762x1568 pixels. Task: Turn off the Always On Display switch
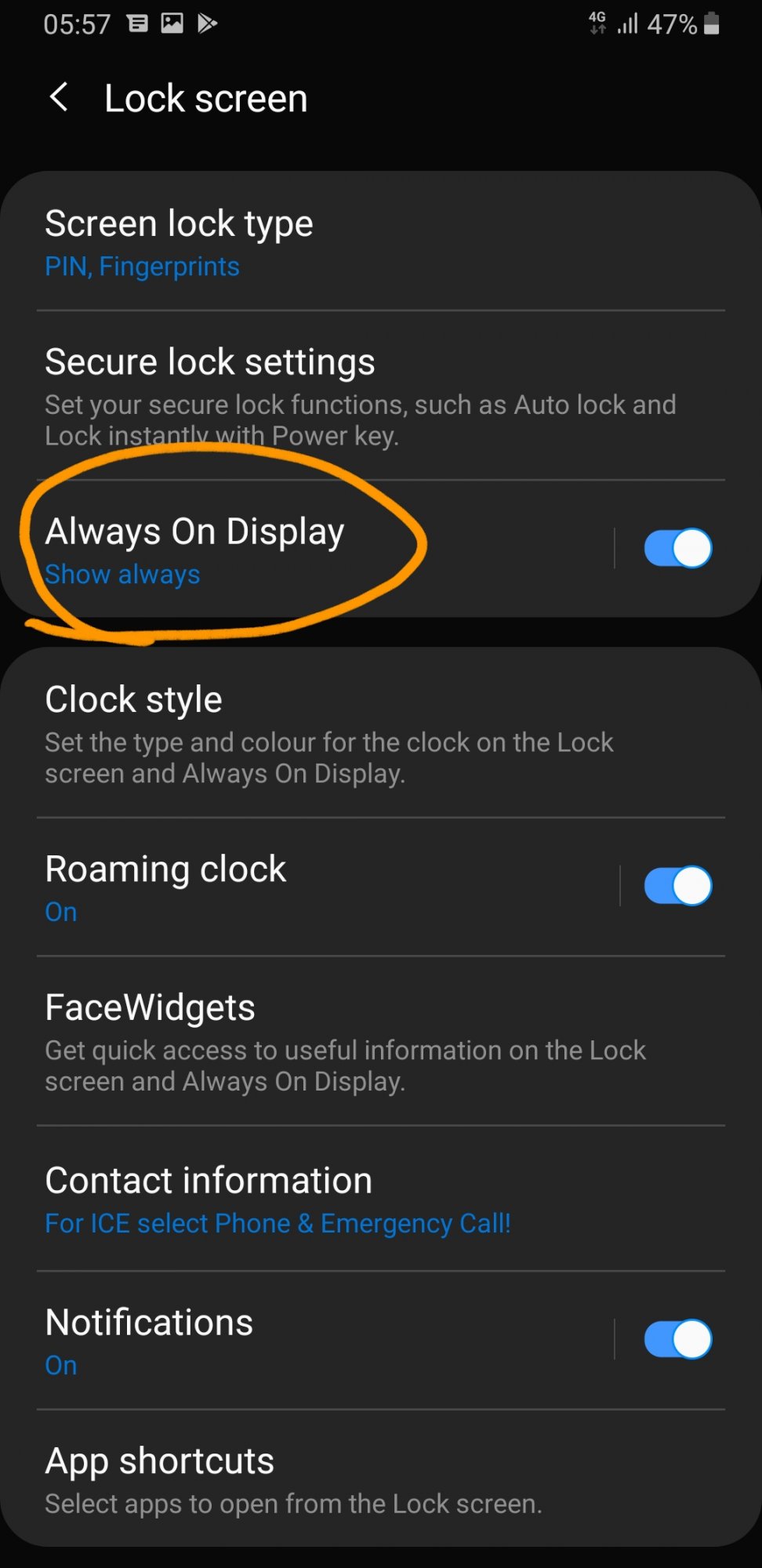tap(678, 548)
